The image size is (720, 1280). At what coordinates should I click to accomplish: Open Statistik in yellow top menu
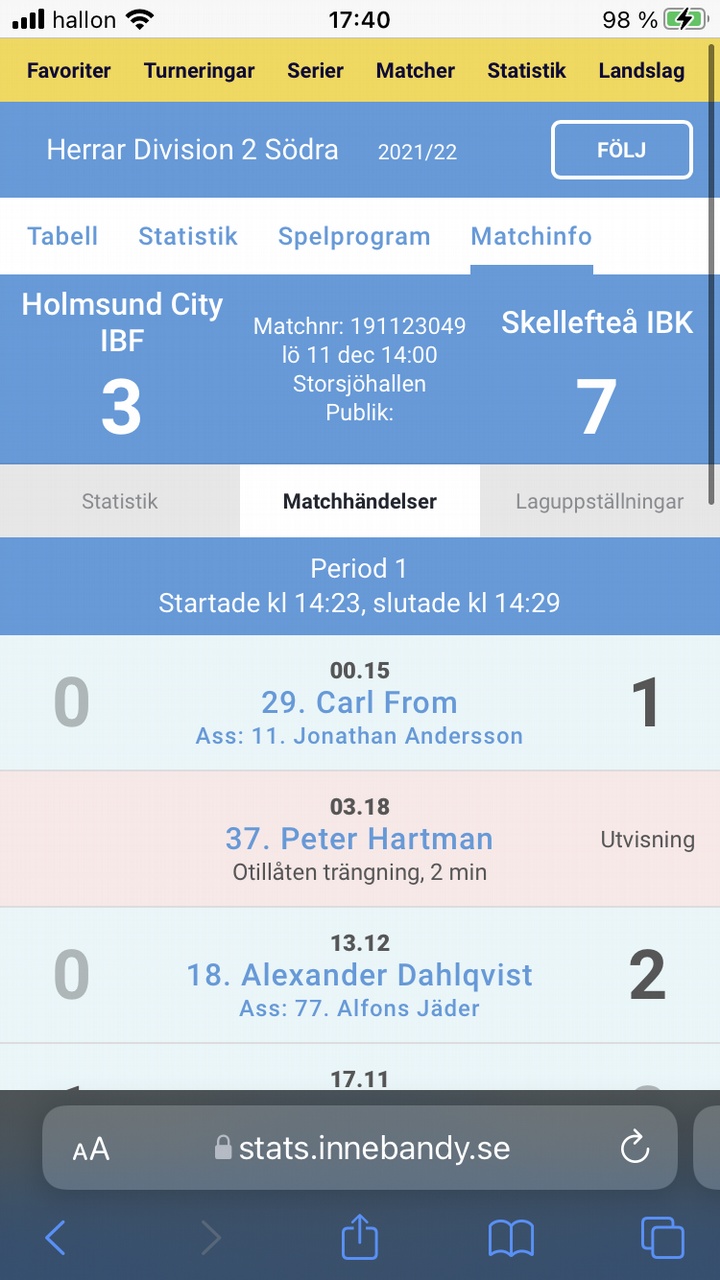(526, 70)
